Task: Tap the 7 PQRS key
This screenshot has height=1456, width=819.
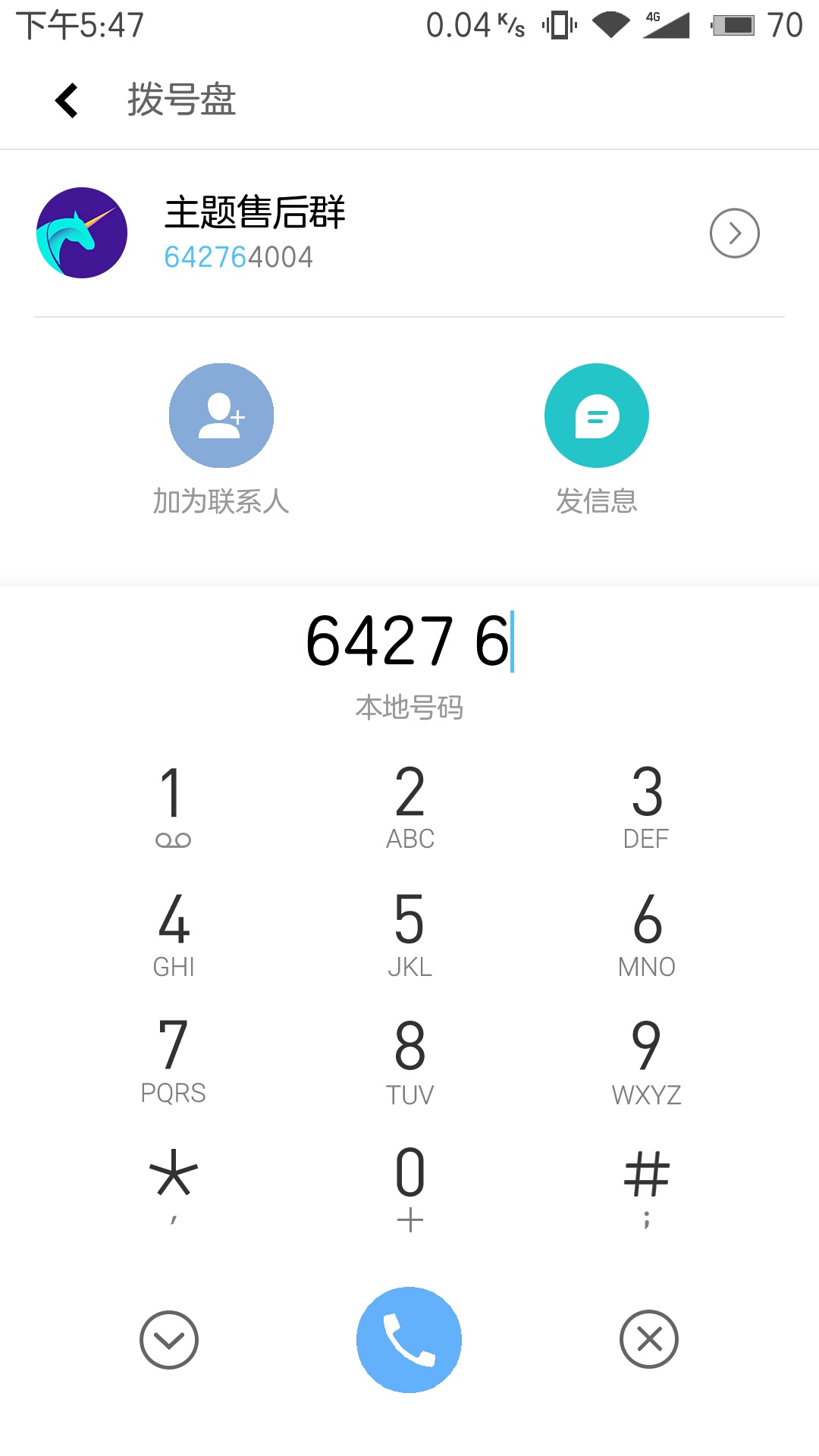Action: click(174, 1062)
